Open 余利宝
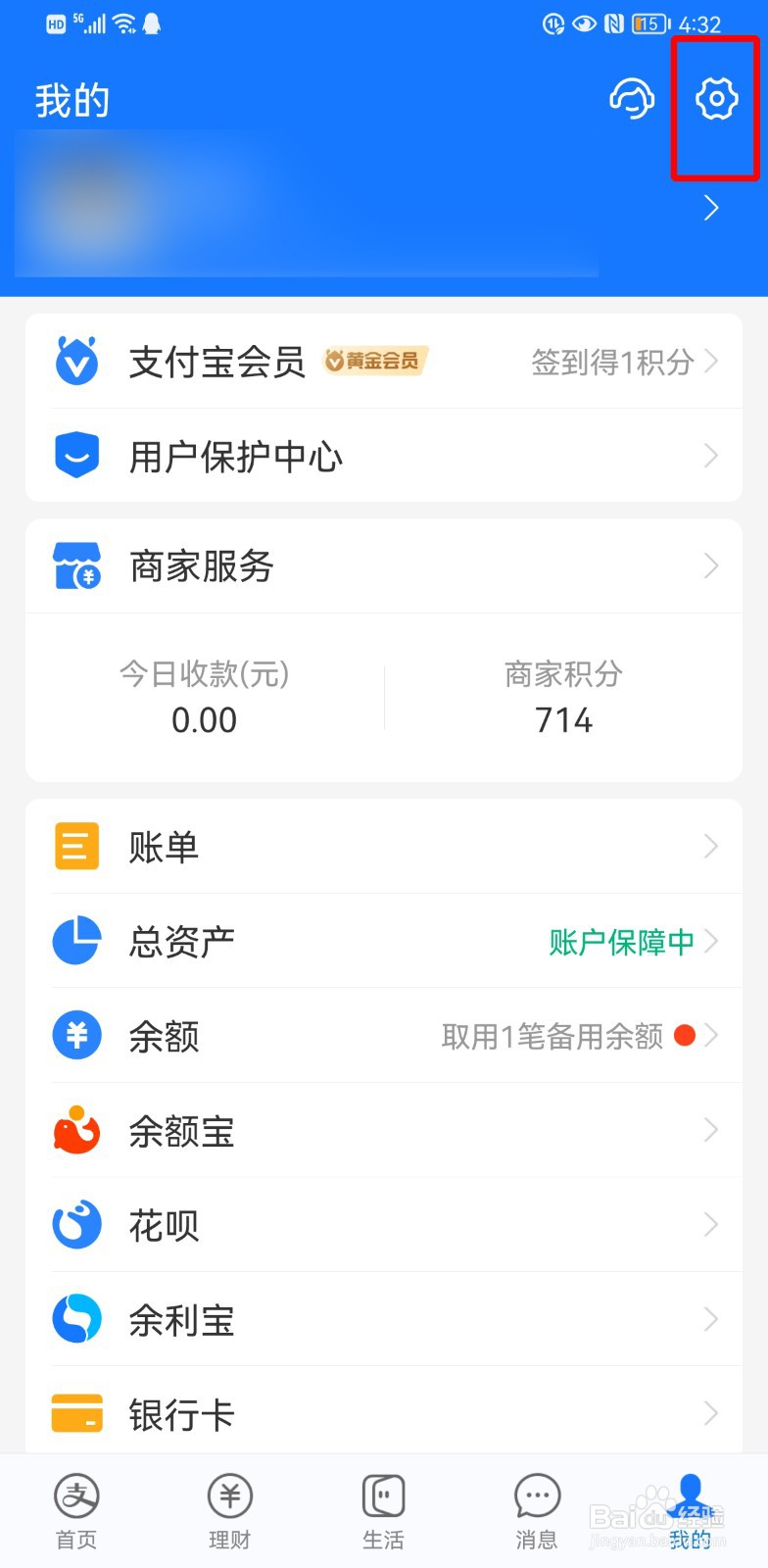This screenshot has width=768, height=1568. point(384,1319)
